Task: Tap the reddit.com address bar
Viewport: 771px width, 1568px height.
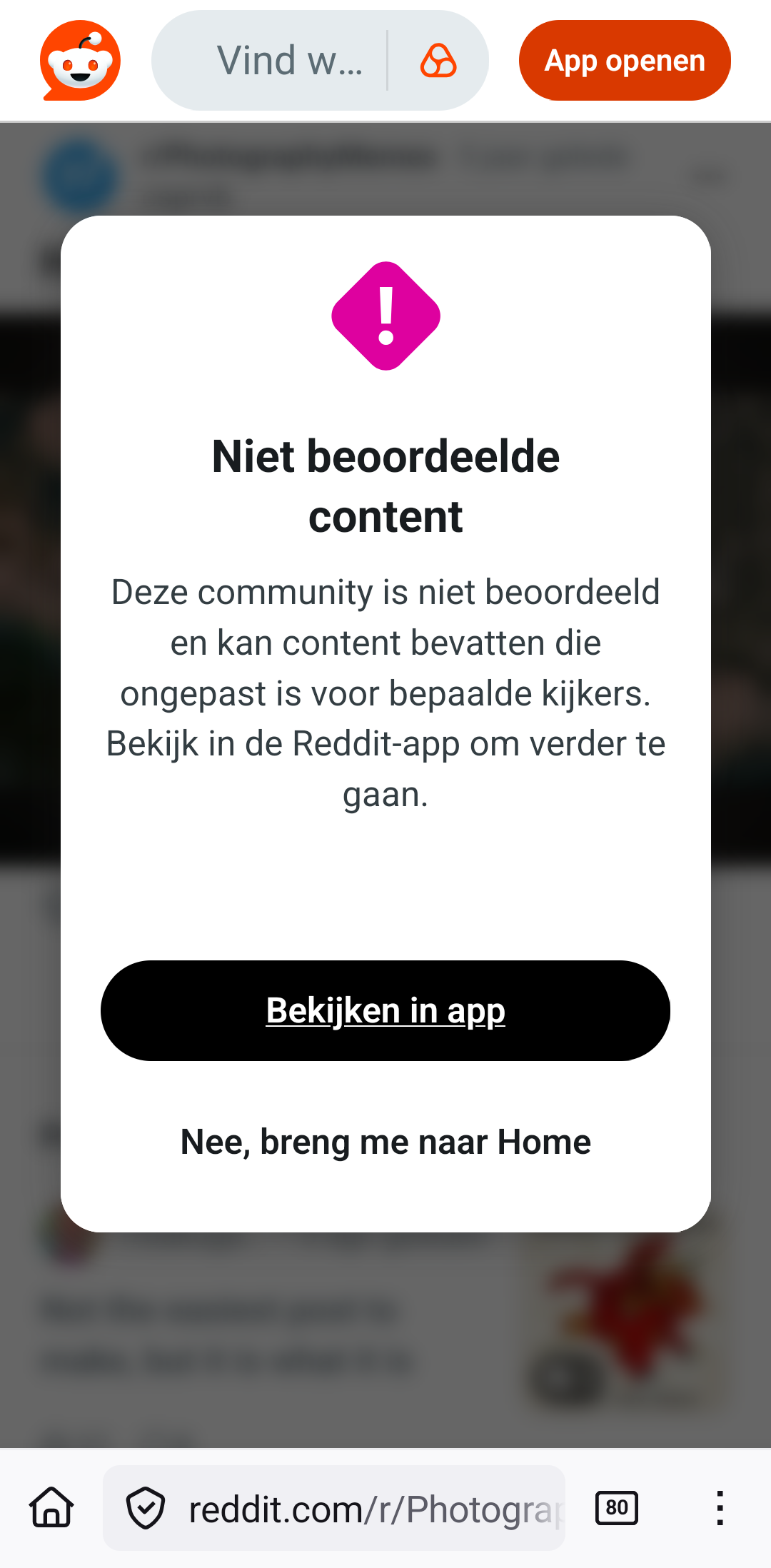Action: click(371, 1509)
